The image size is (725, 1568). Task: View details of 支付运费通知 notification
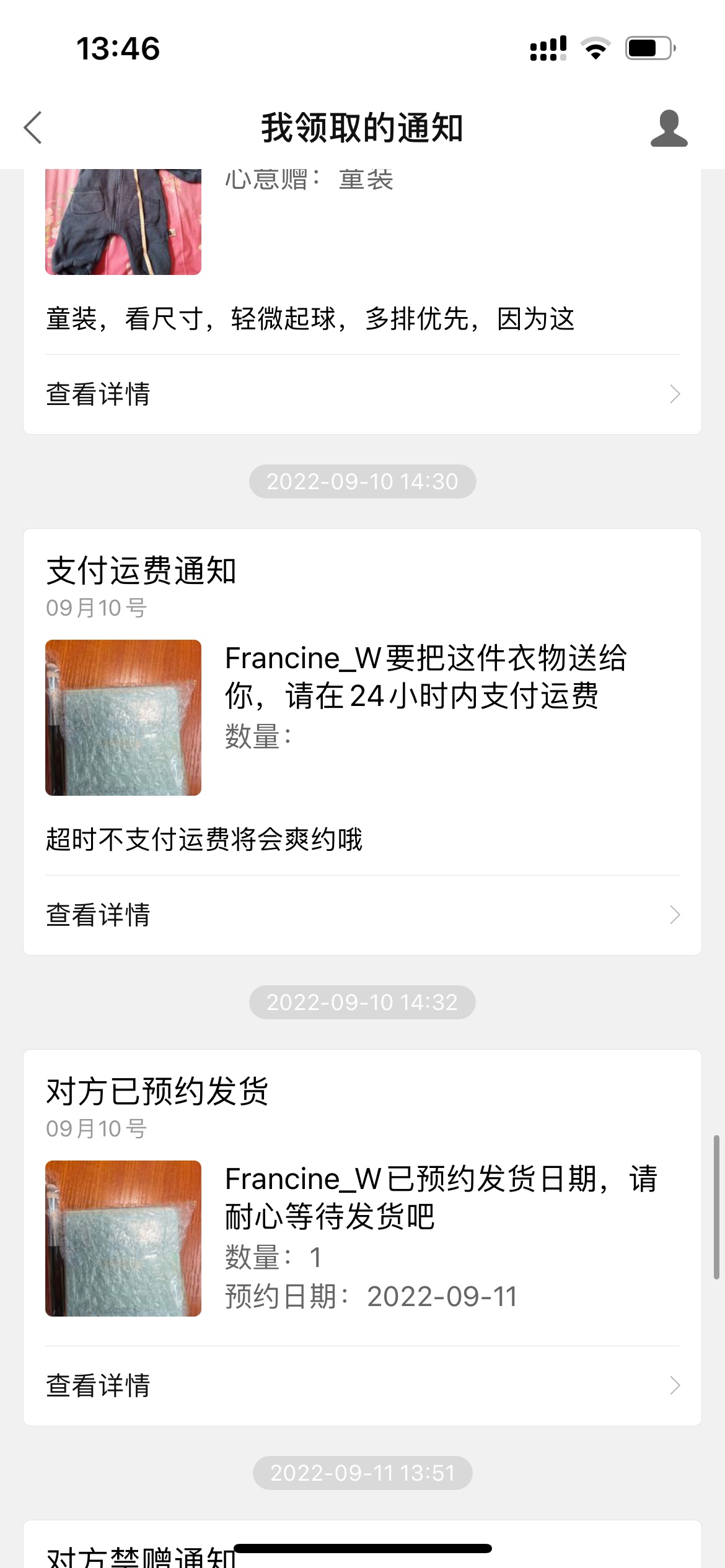(362, 915)
